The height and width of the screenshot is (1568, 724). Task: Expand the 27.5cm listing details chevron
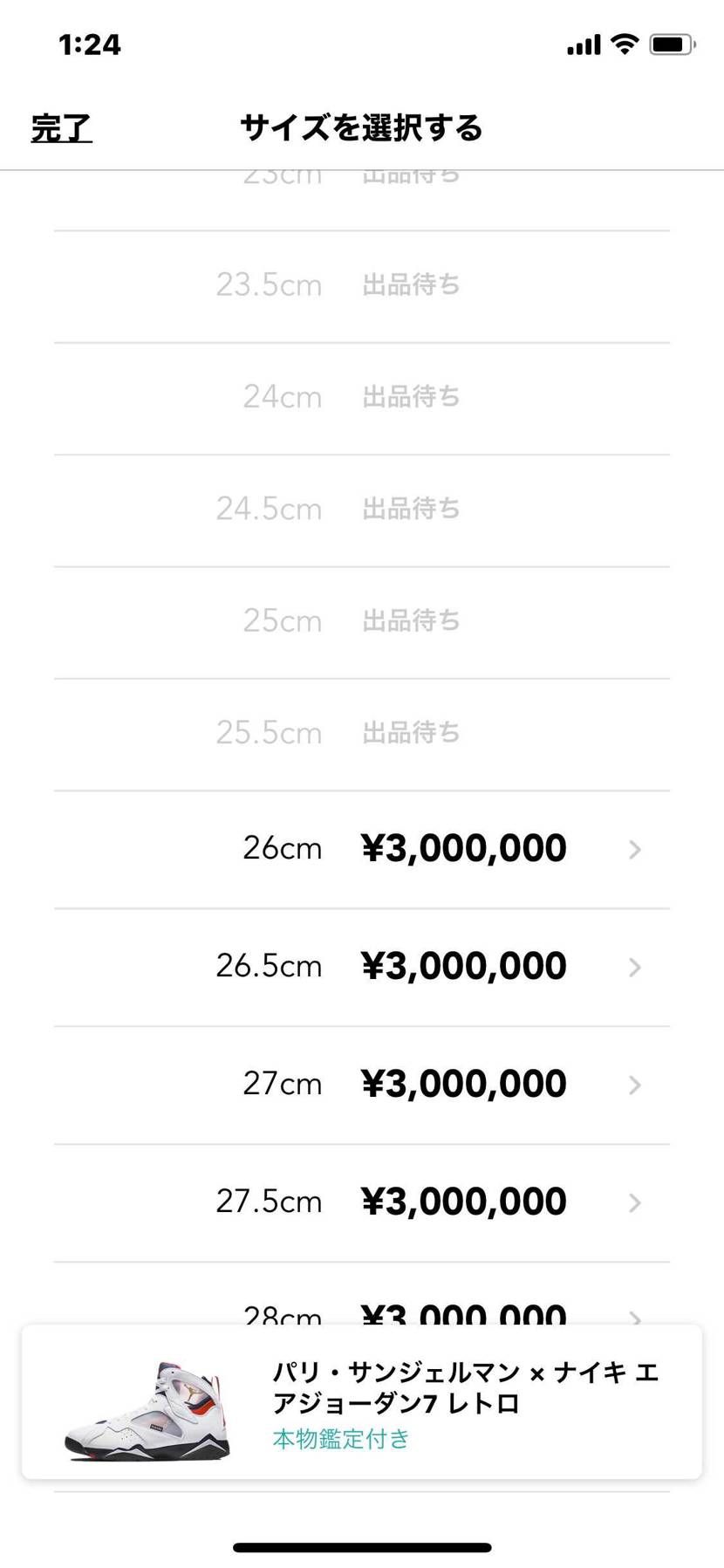tap(635, 1202)
